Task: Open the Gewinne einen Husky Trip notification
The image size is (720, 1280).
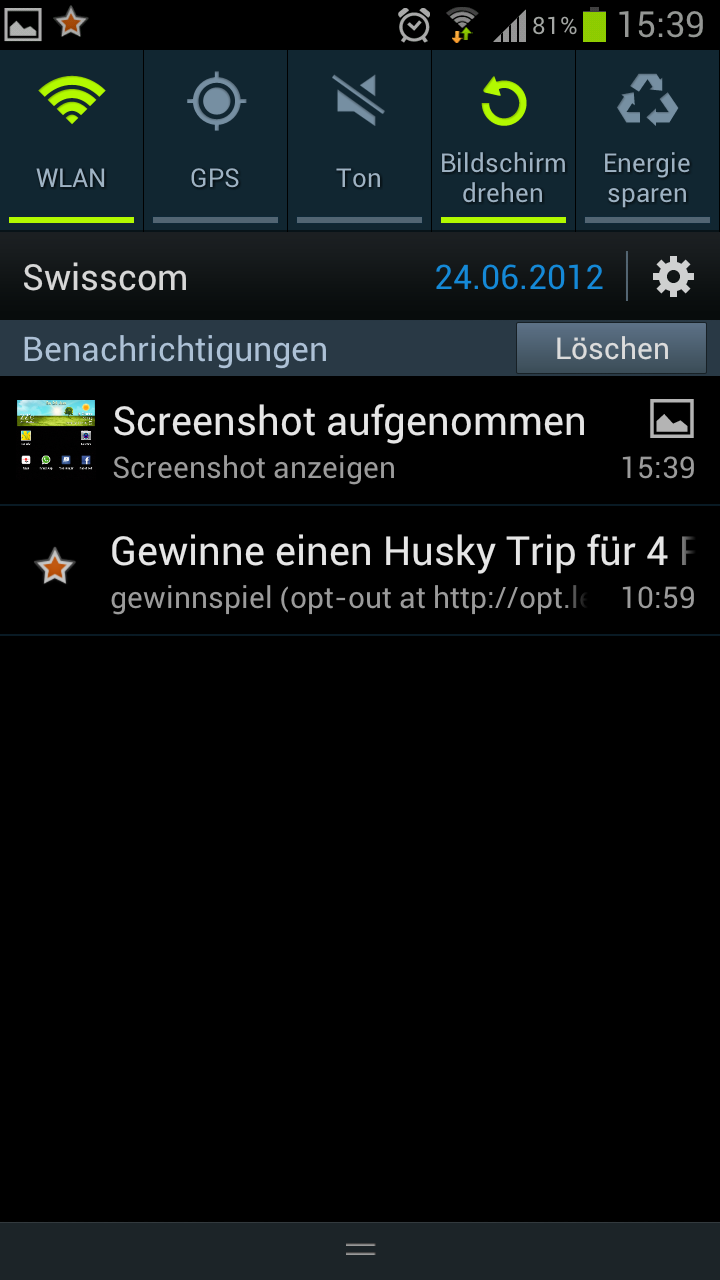Action: point(360,570)
